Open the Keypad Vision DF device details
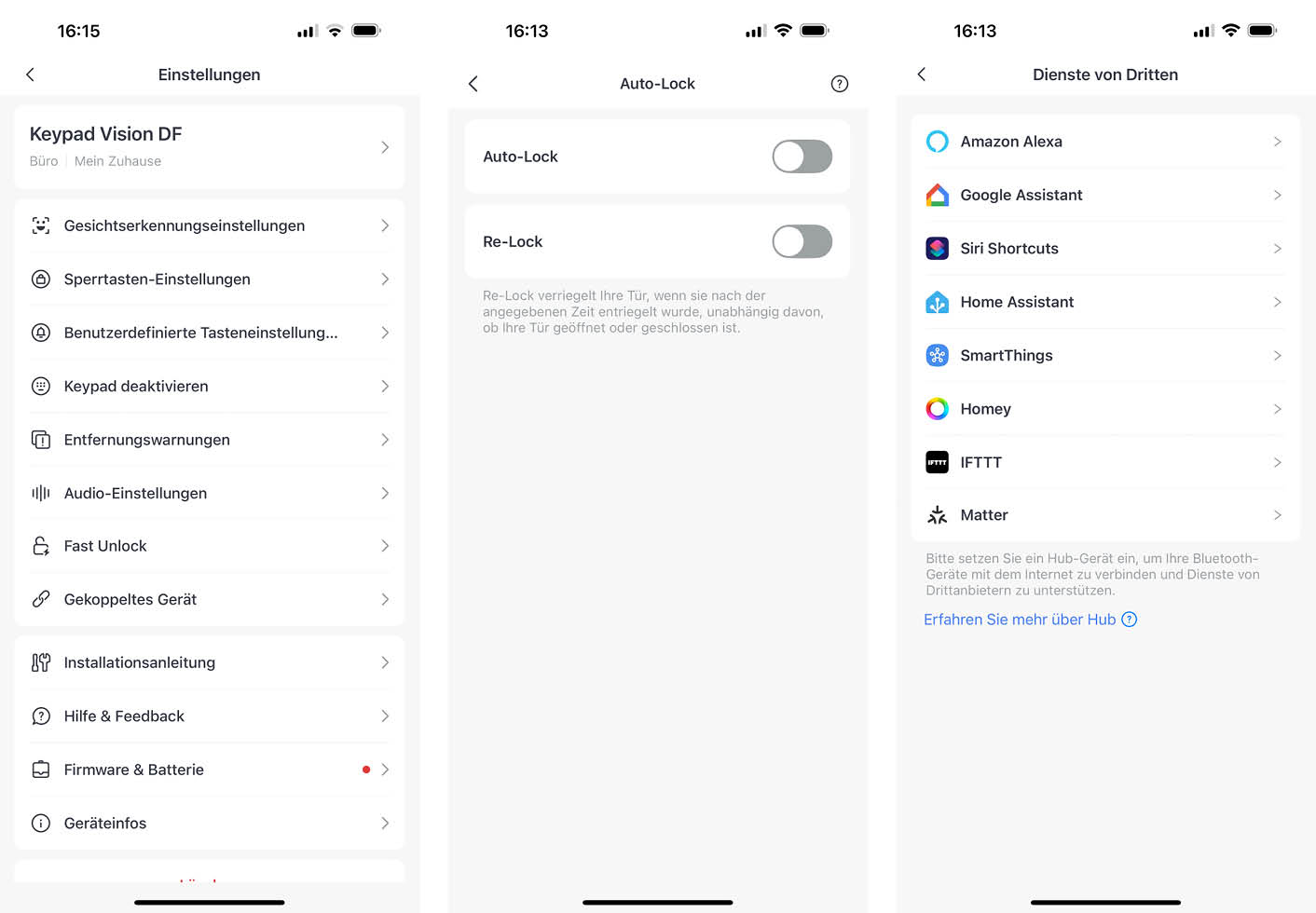 pyautogui.click(x=209, y=147)
